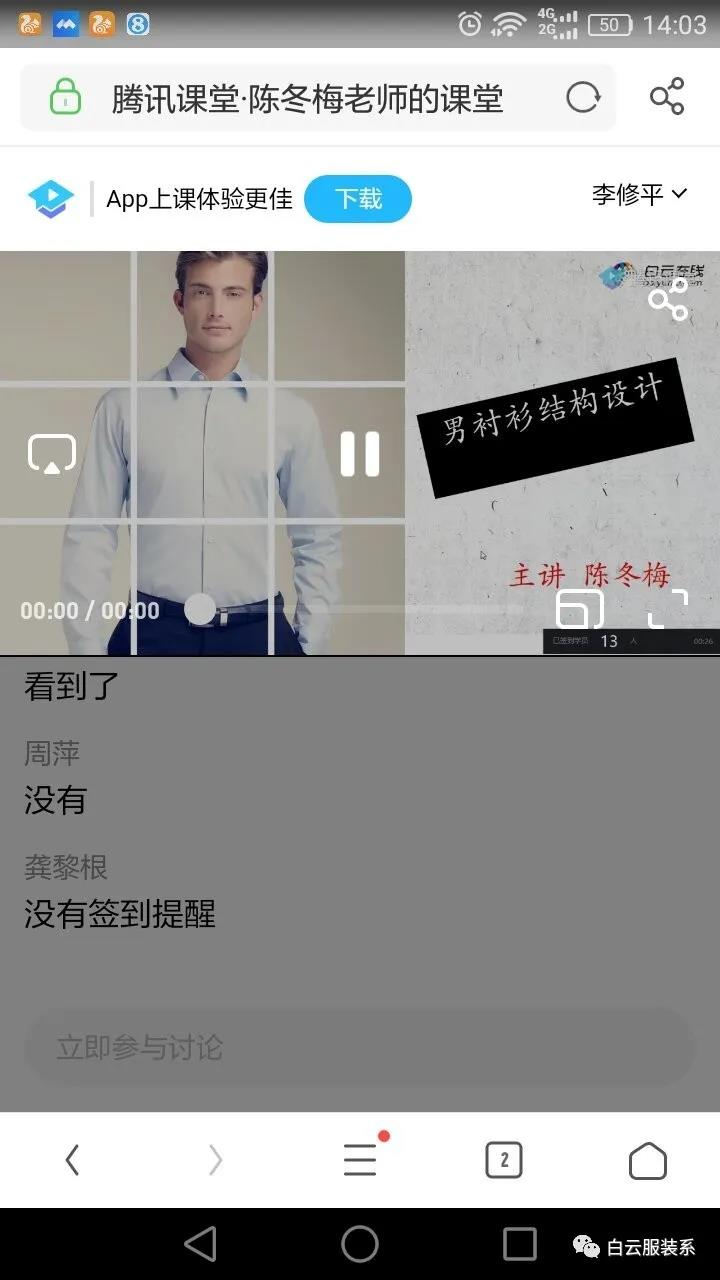
Task: Toggle the small floating-window playback icon
Action: [x=580, y=608]
